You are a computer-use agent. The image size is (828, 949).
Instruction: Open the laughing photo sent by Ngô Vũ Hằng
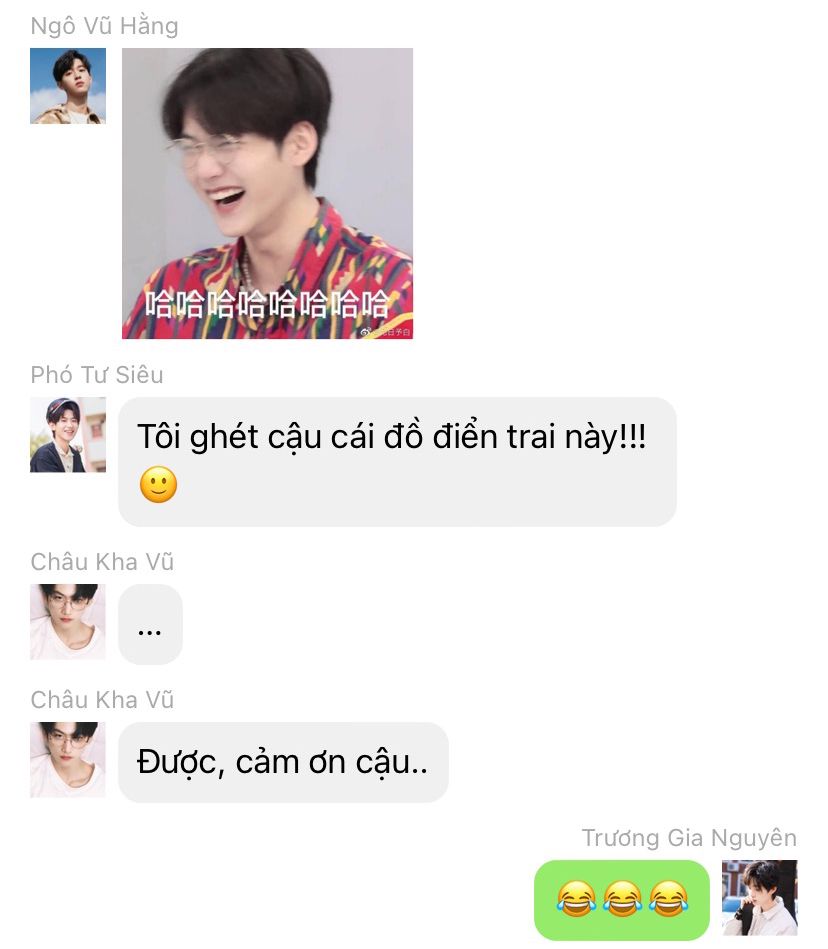(x=267, y=193)
